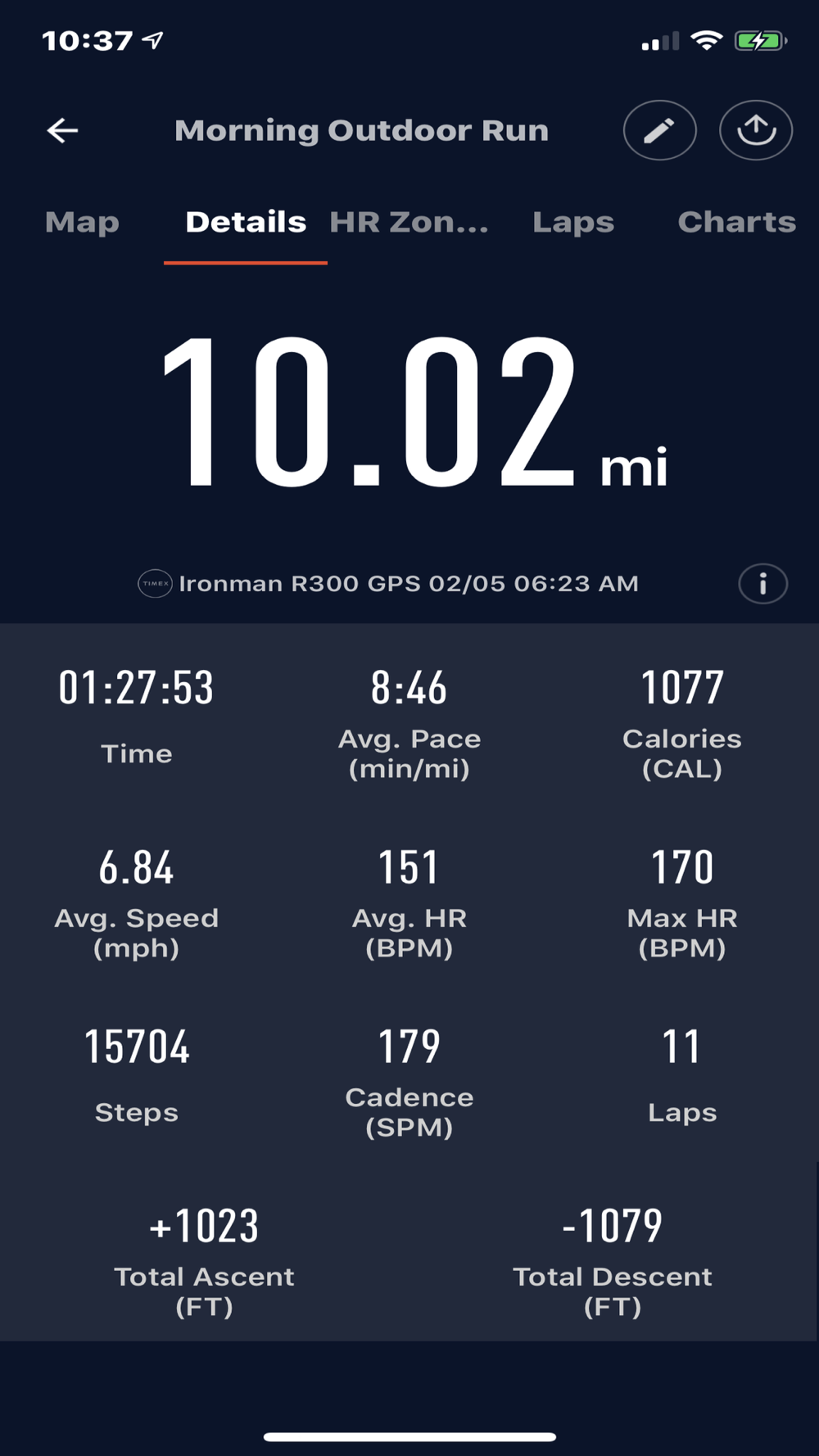Edit the workout with the pencil icon
Viewport: 819px width, 1456px height.
(659, 130)
